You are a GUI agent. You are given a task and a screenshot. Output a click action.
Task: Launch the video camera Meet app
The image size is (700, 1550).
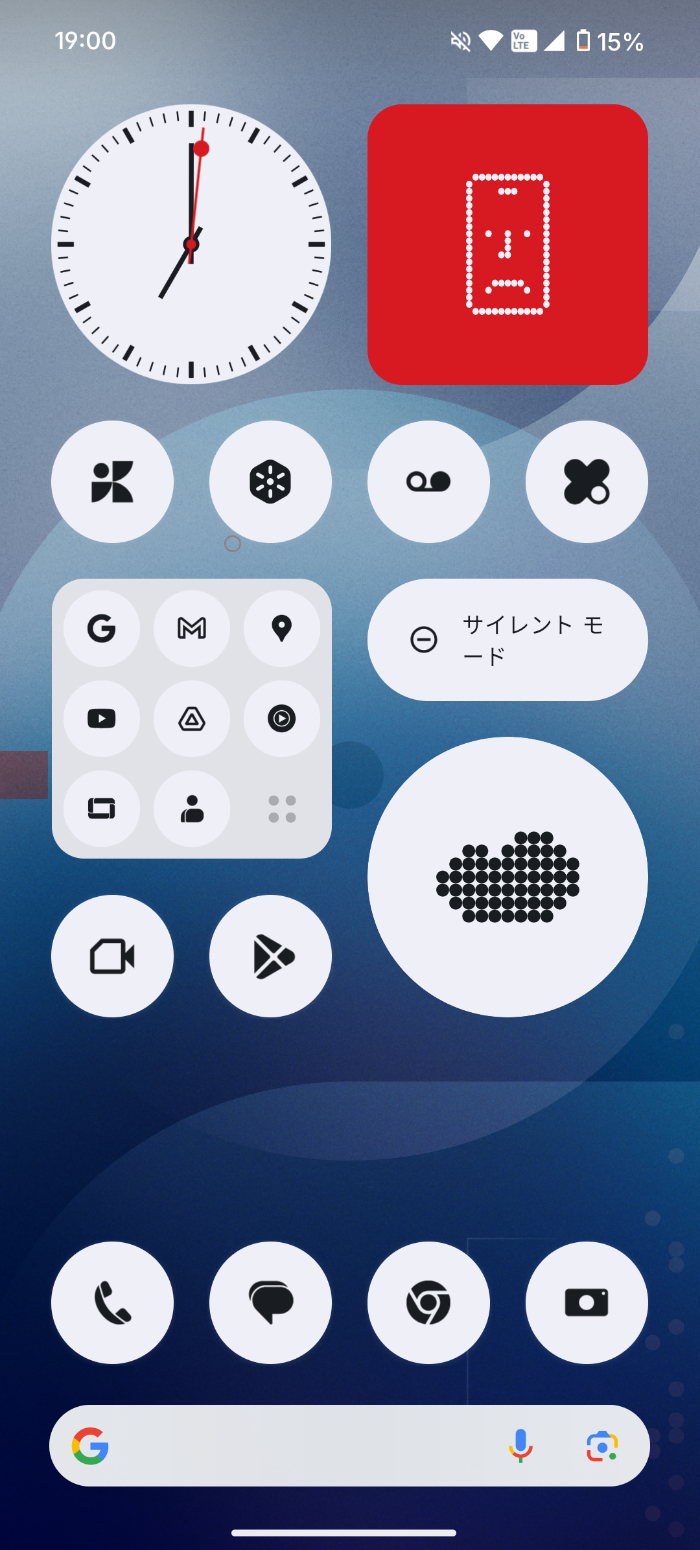[112, 957]
